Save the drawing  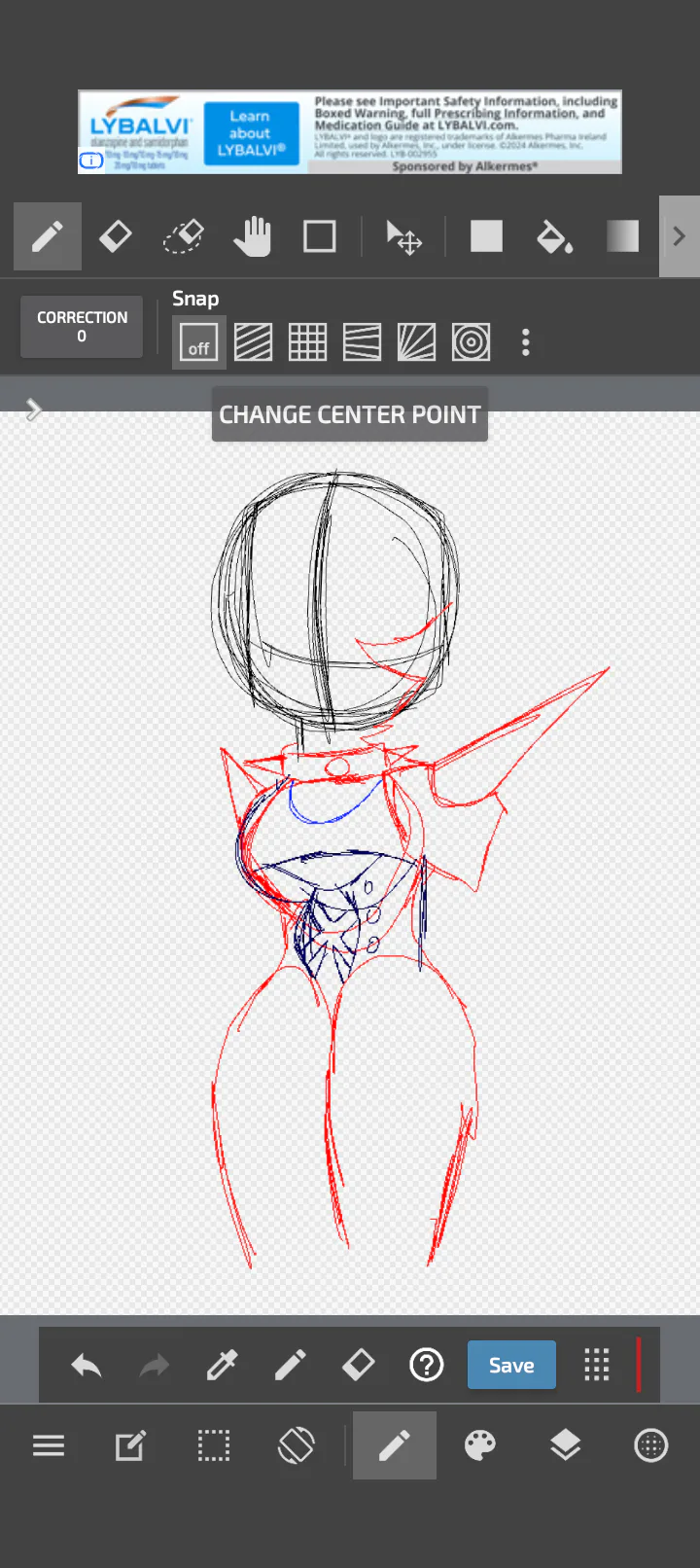511,1365
